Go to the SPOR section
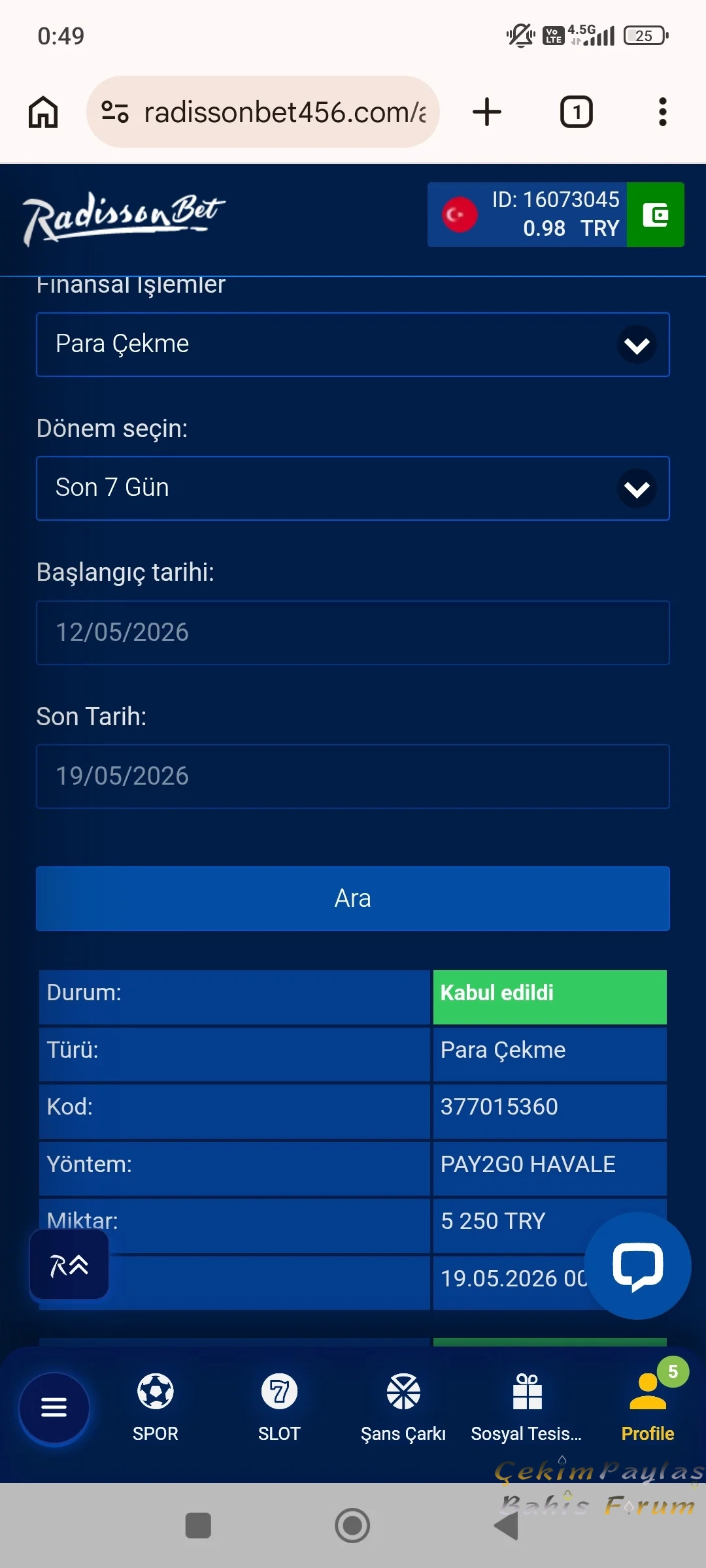Screen dimensions: 706x1568 coord(156,1407)
